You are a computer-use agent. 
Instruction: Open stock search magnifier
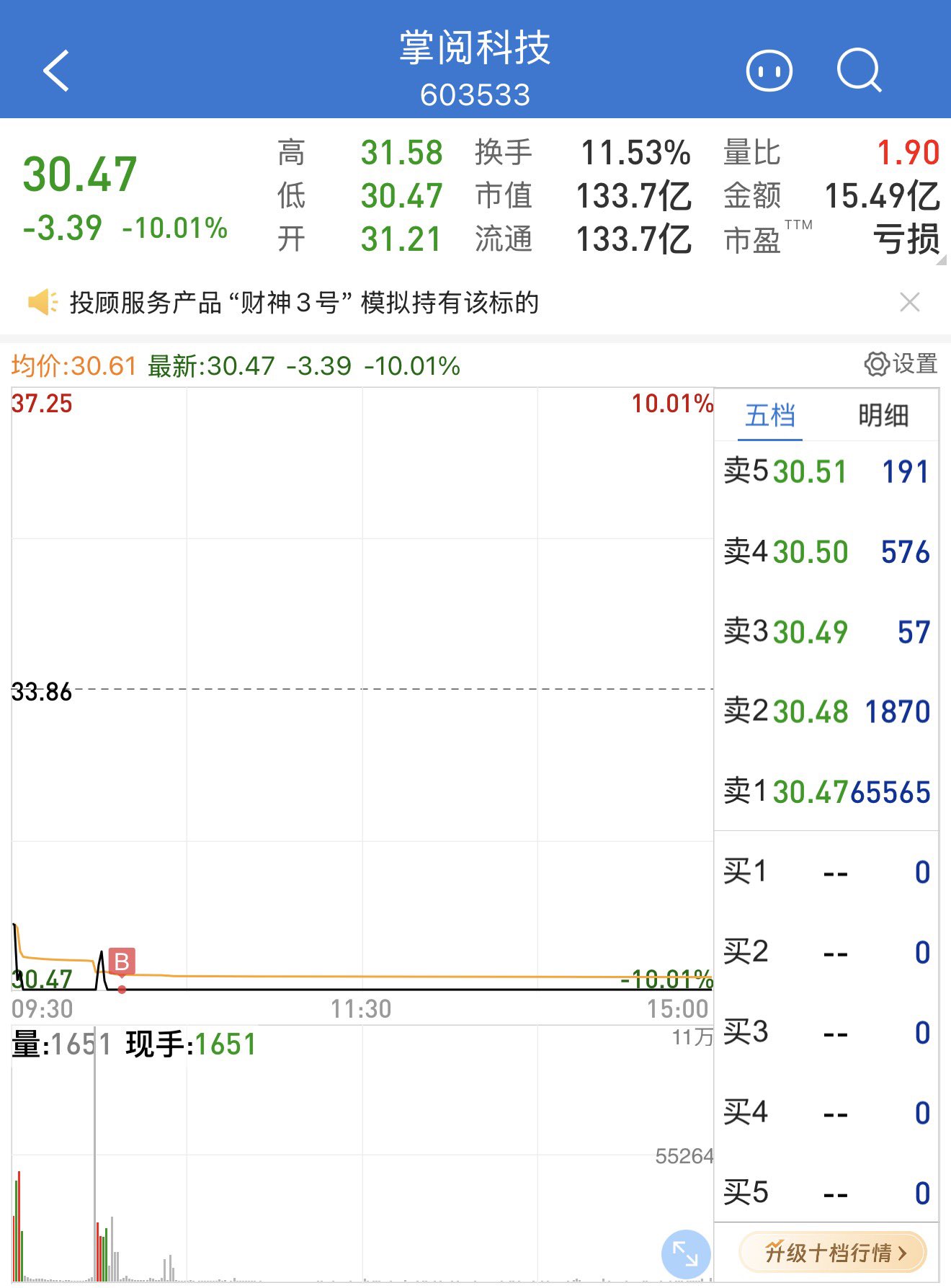pos(859,71)
